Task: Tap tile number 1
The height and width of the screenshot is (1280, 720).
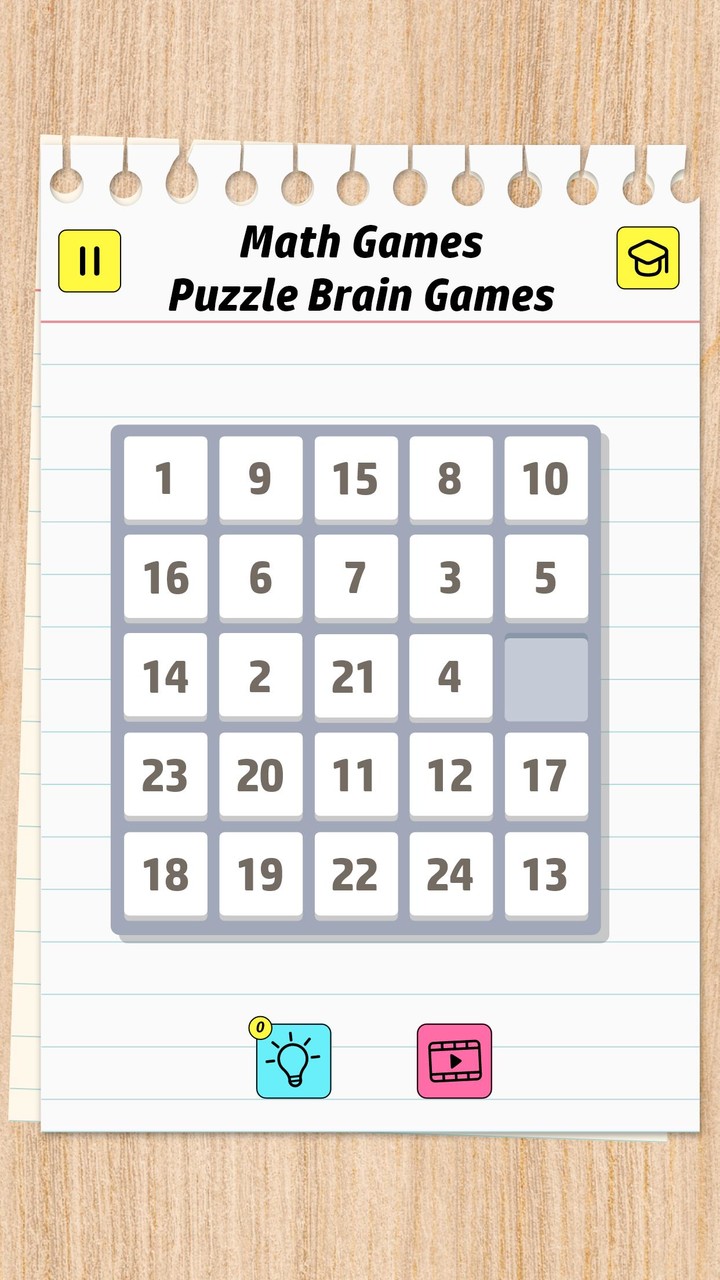Action: pos(165,478)
